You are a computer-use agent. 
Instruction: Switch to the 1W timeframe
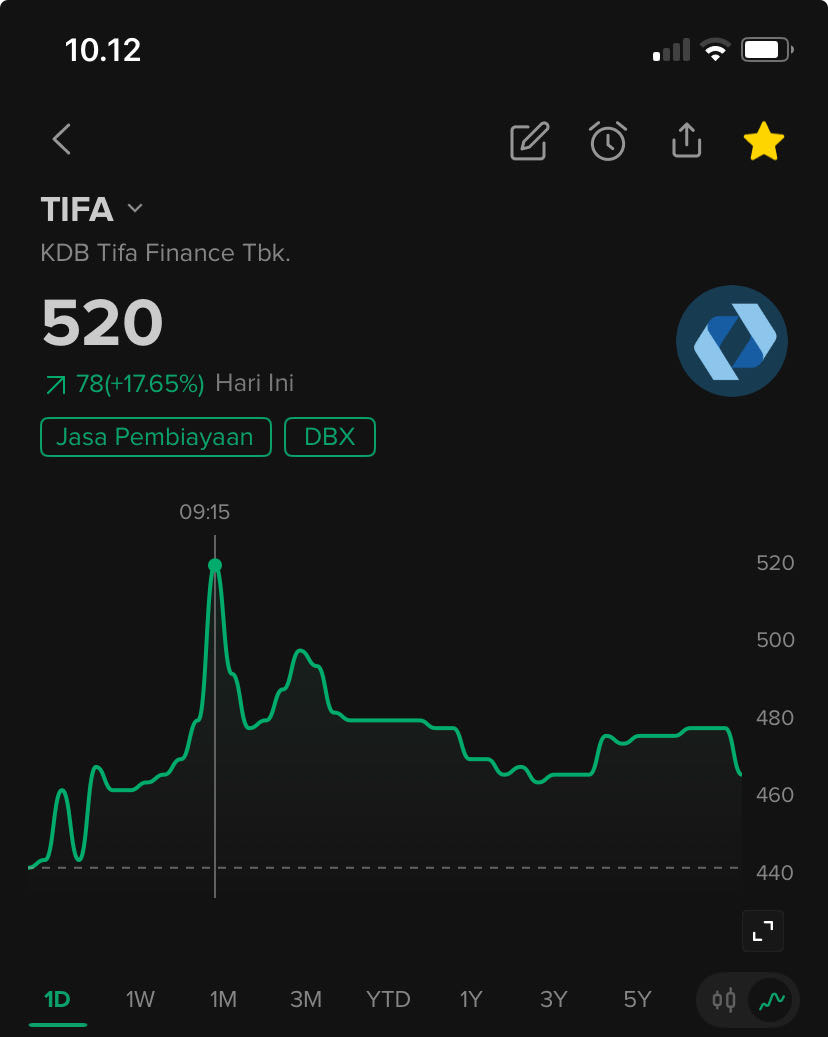pyautogui.click(x=140, y=999)
